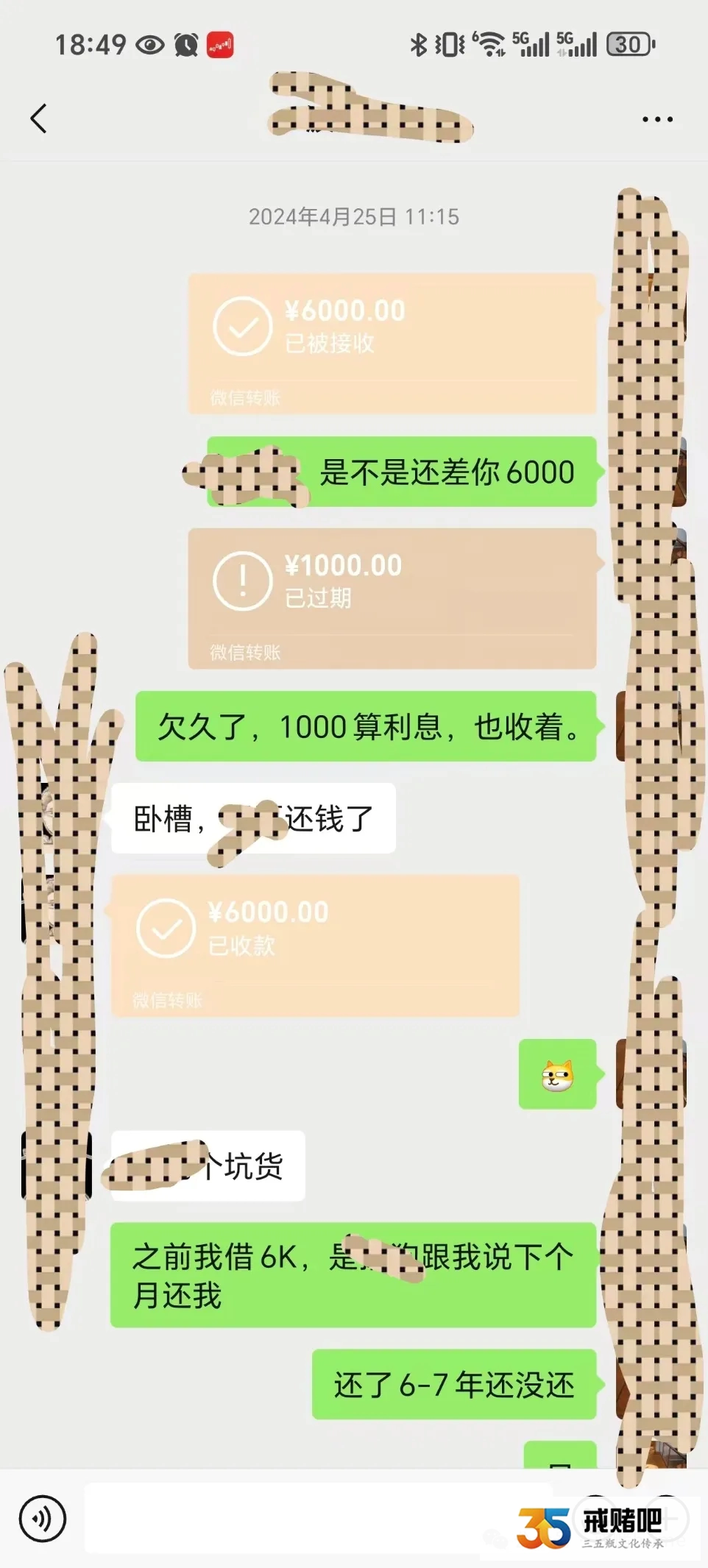Switch to voice message input
The width and height of the screenshot is (708, 1568).
pos(43,1518)
